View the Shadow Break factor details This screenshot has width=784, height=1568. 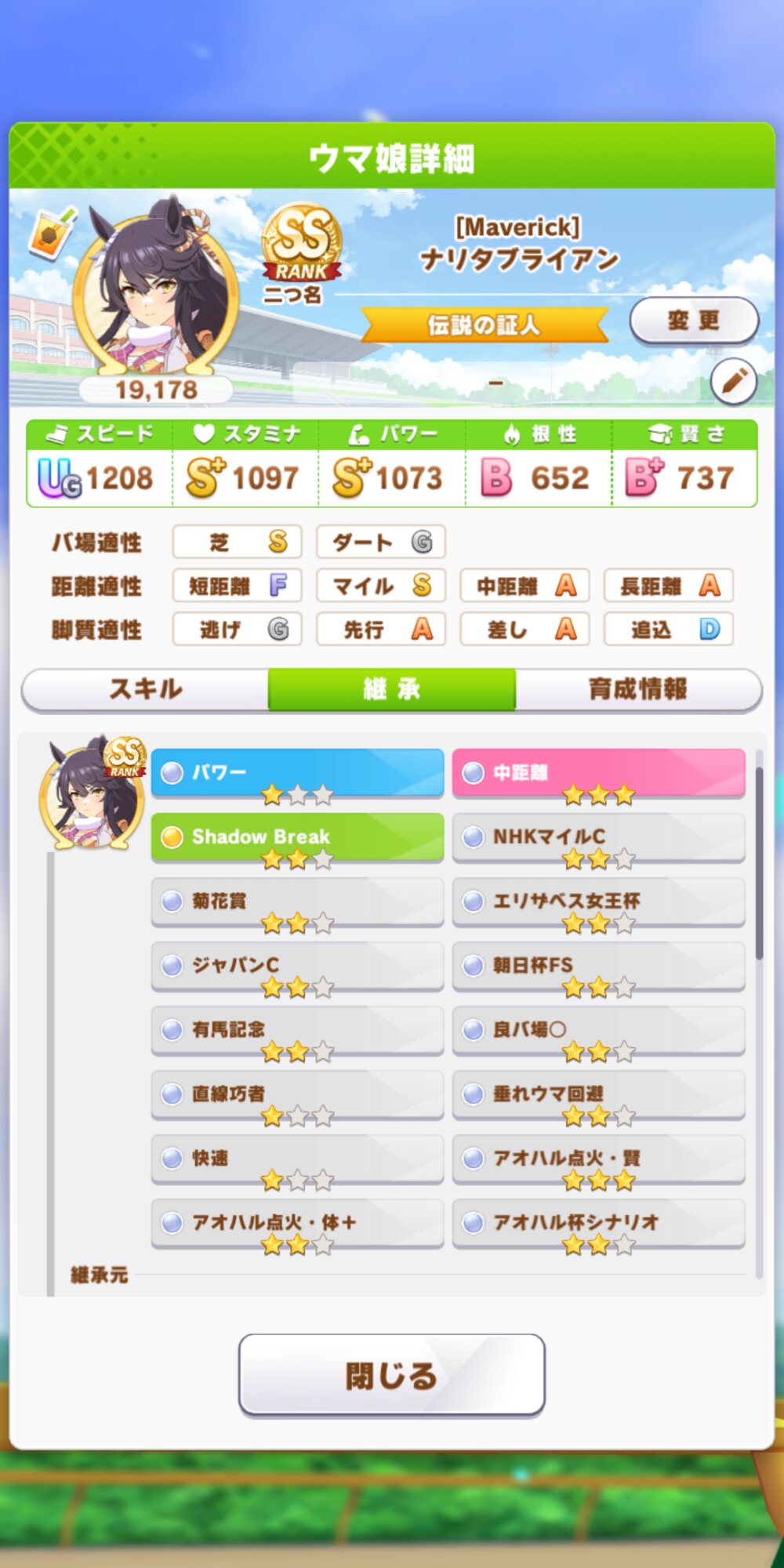pos(297,837)
